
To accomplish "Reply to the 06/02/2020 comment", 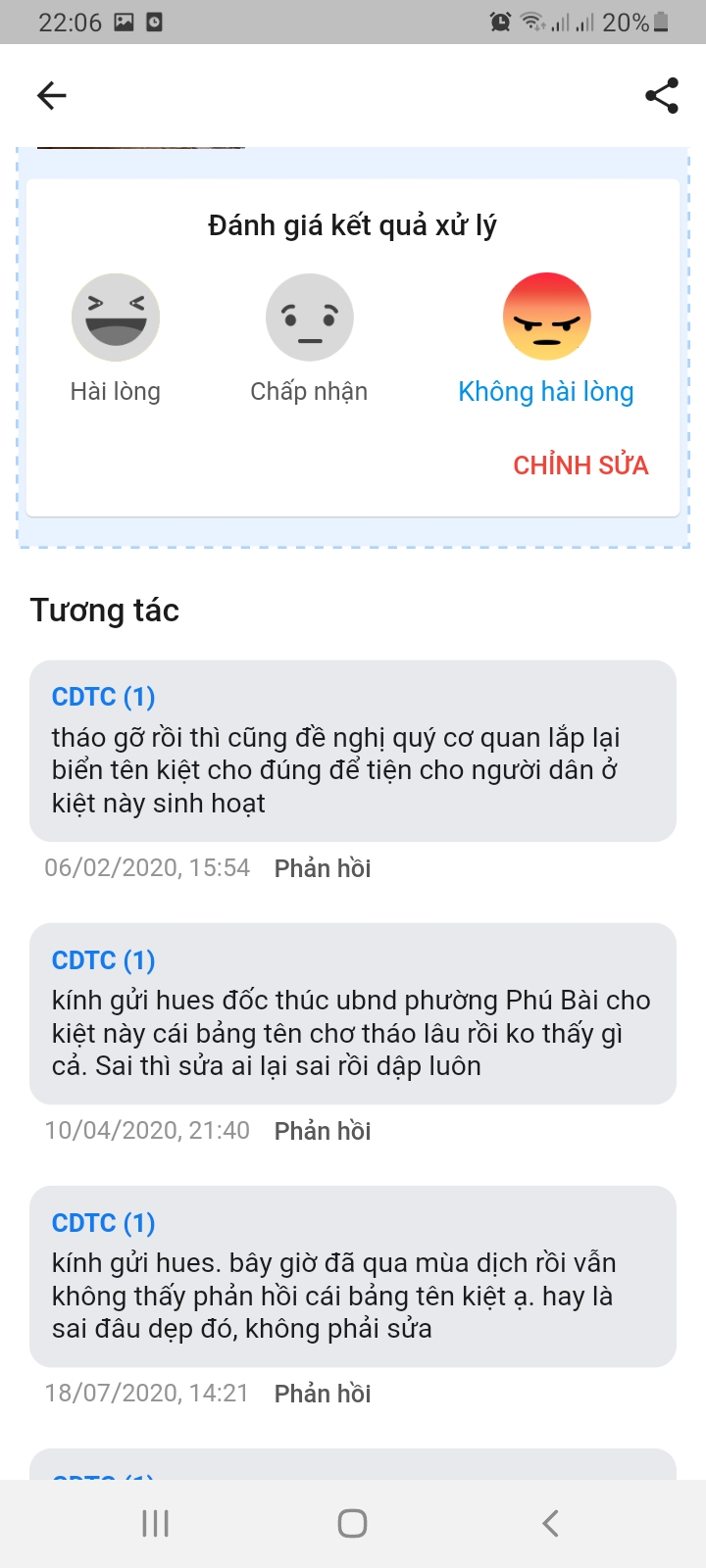I will click(323, 868).
